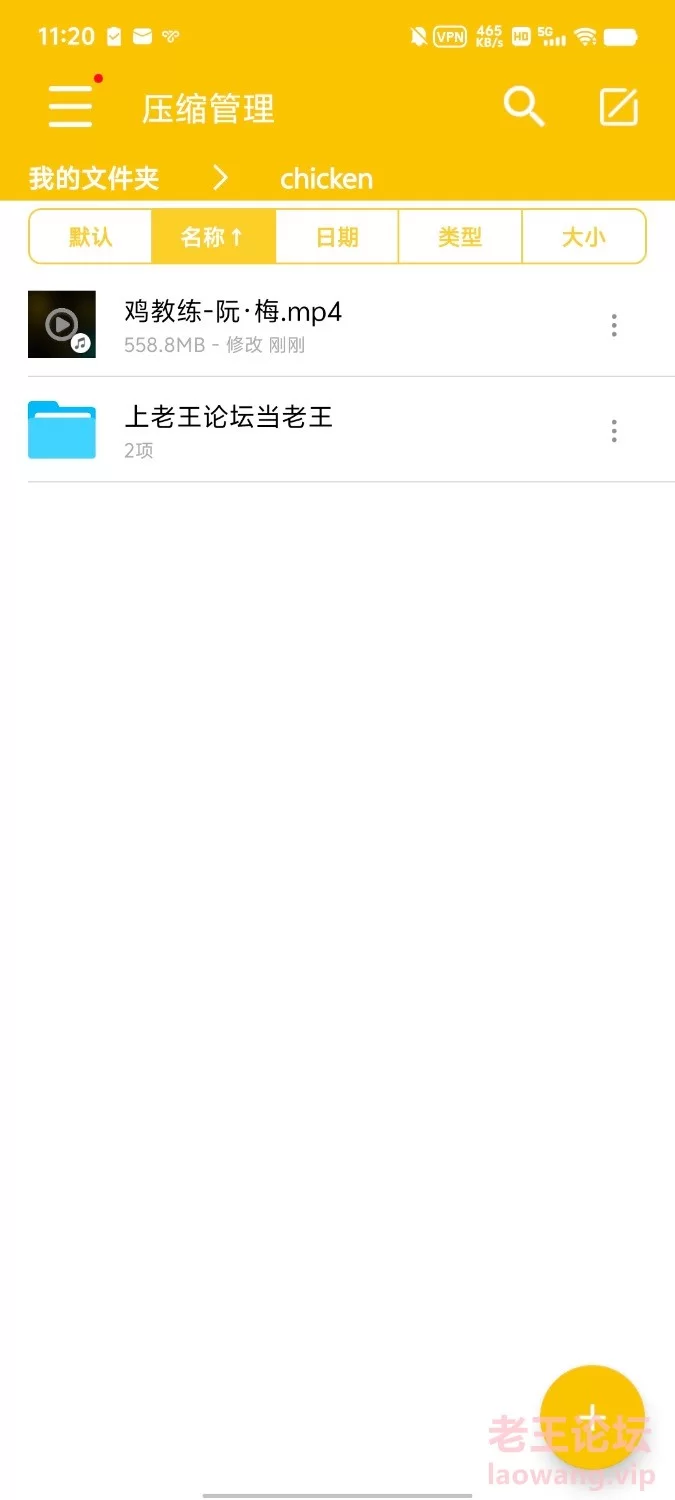
Task: Tap the edit pencil icon
Action: [x=618, y=107]
